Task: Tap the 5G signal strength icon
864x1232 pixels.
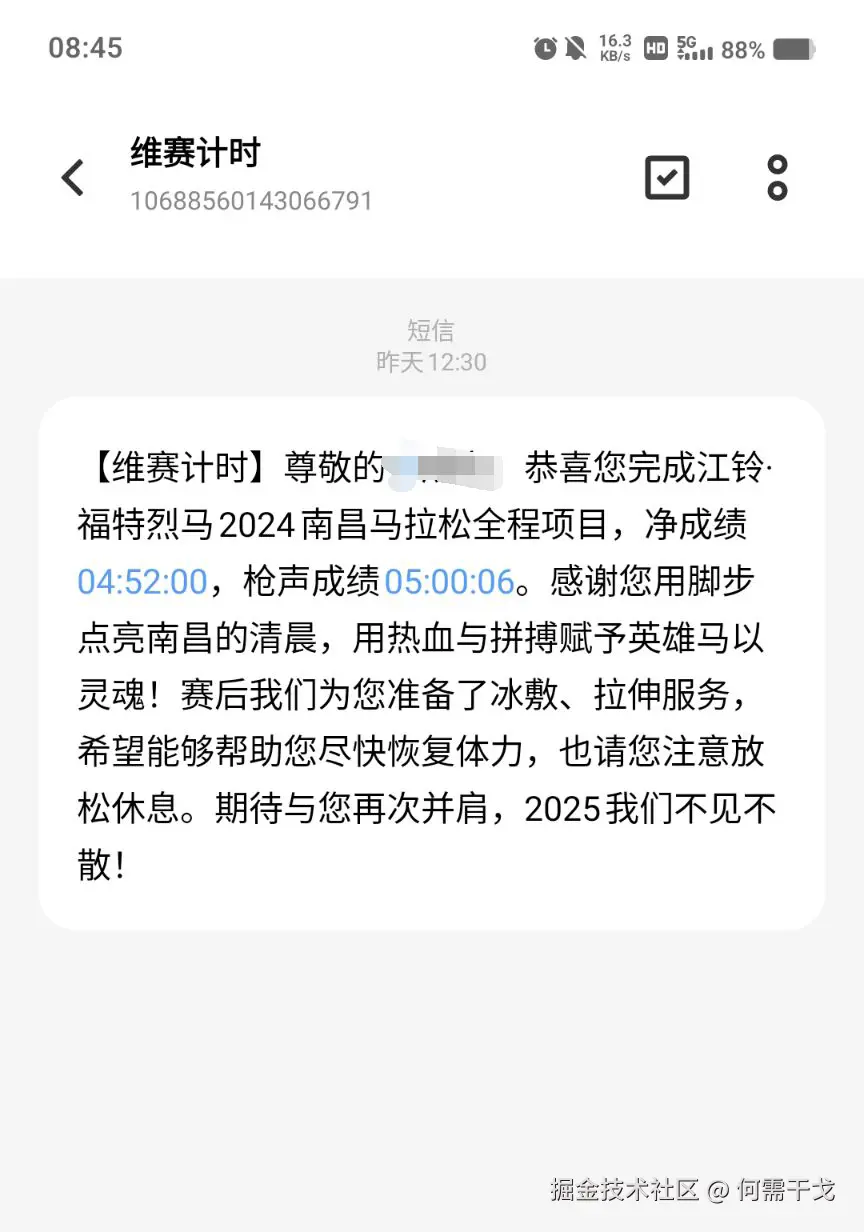Action: (x=697, y=48)
